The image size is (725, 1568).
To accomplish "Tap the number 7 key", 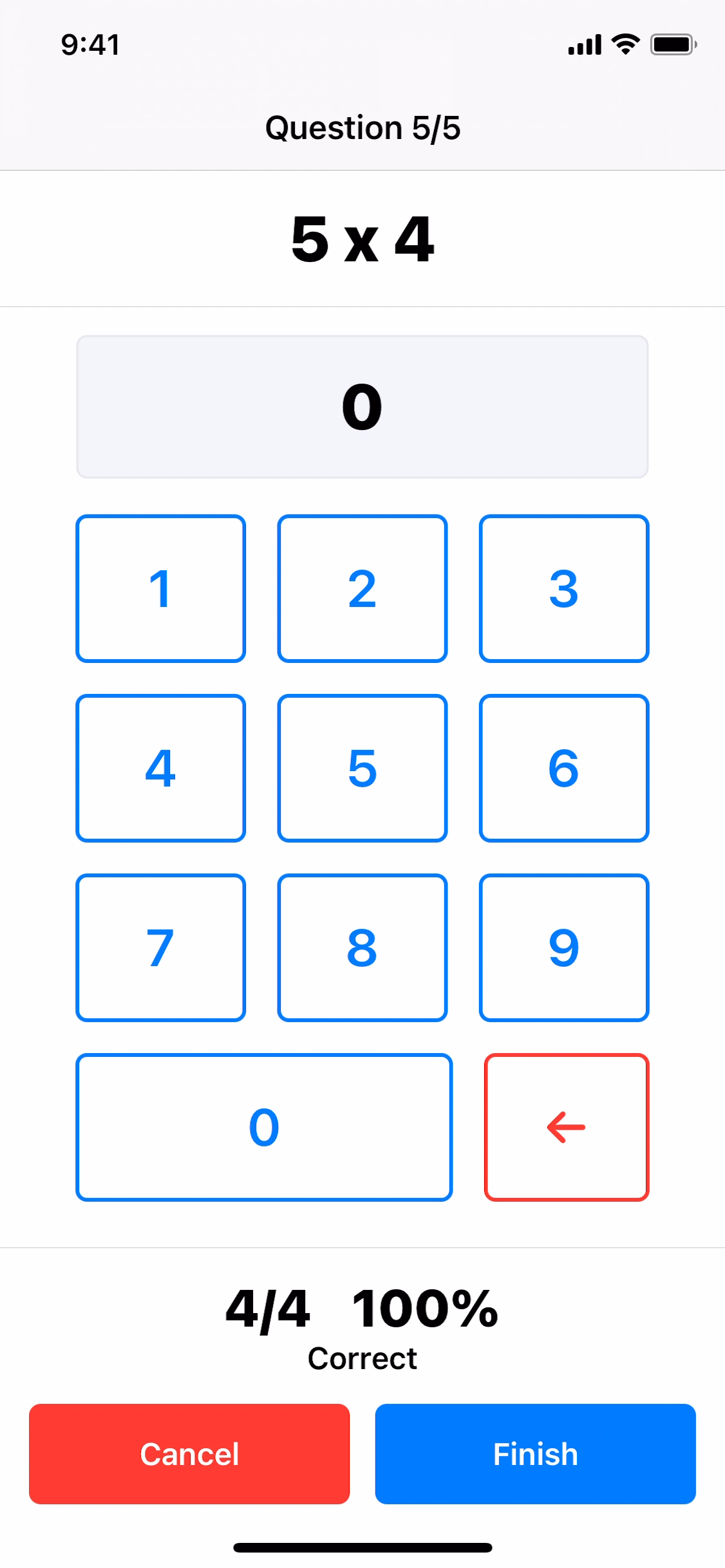I will click(160, 947).
